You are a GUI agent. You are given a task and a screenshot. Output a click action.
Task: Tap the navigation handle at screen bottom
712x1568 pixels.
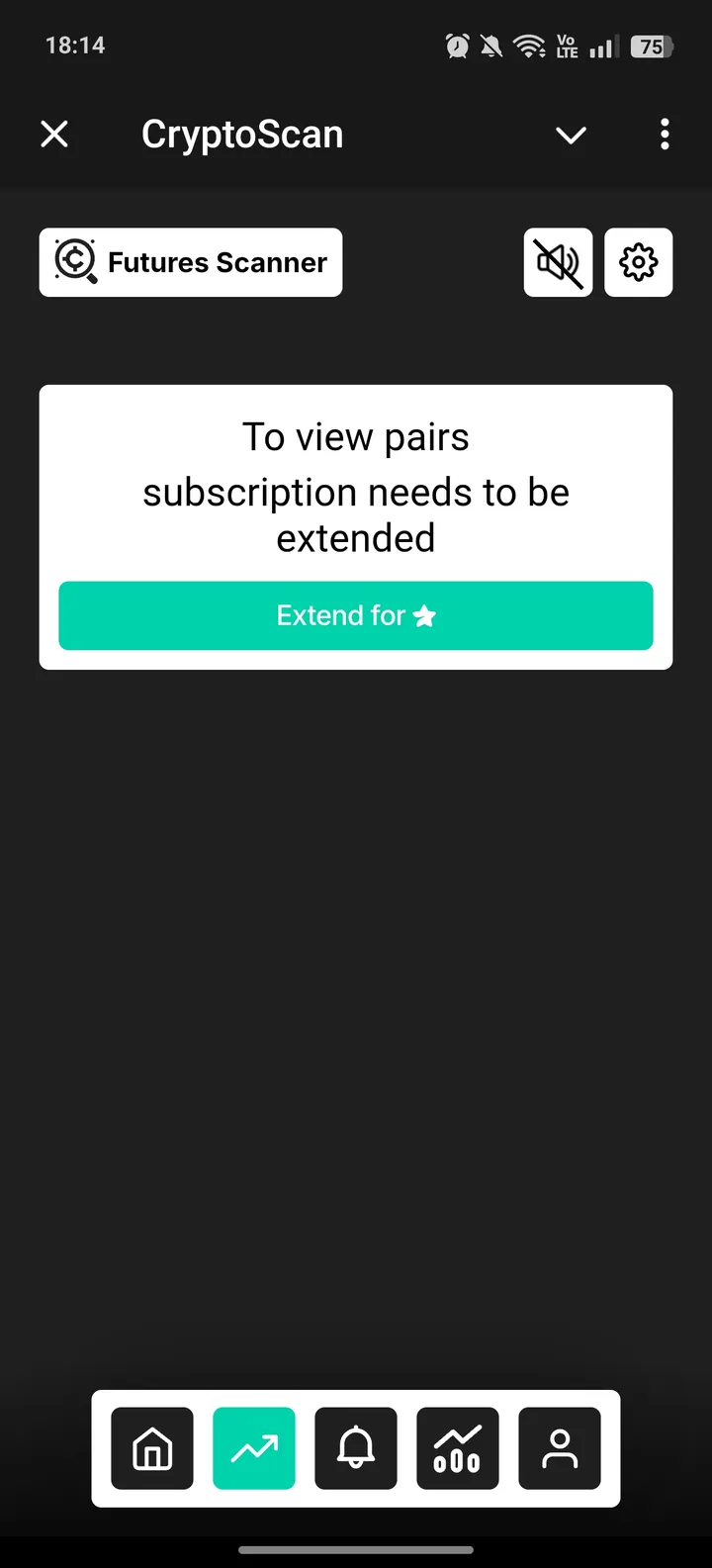coord(356,1551)
